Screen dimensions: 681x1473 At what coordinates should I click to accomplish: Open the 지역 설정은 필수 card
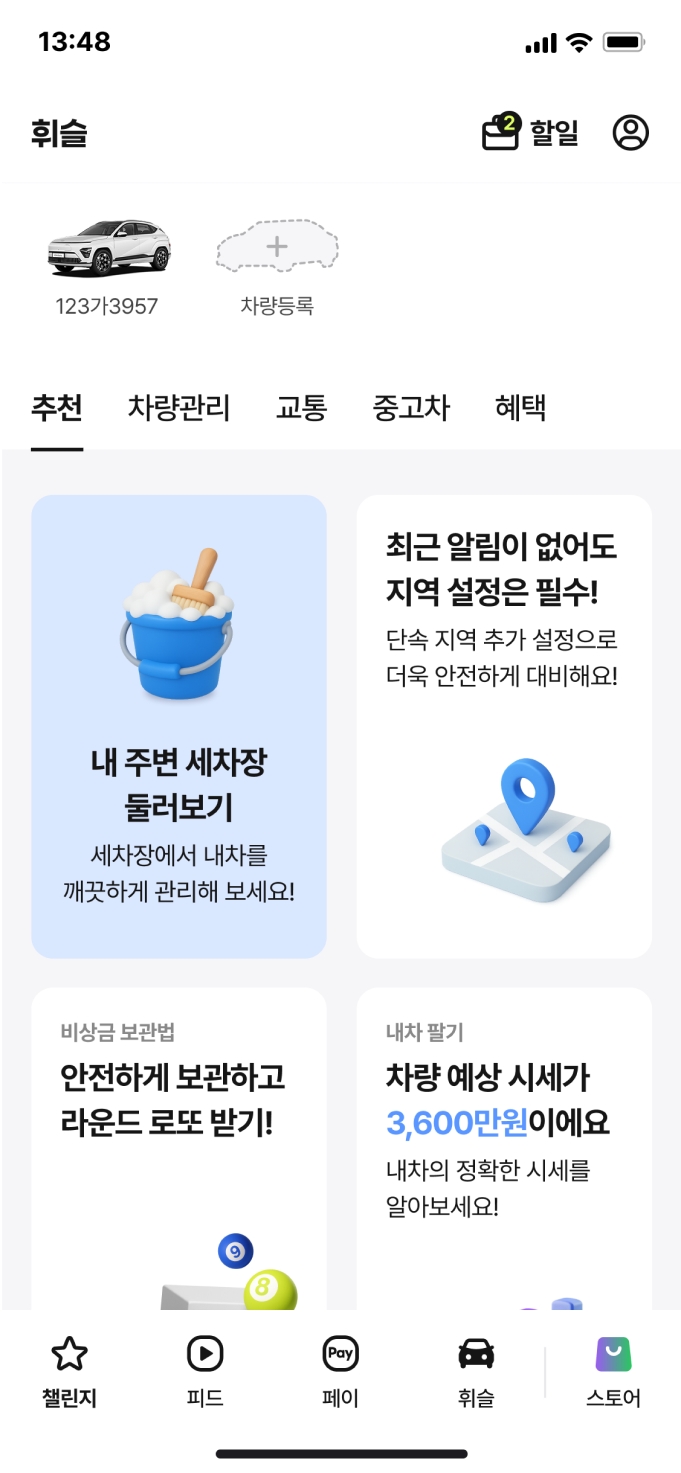point(504,726)
